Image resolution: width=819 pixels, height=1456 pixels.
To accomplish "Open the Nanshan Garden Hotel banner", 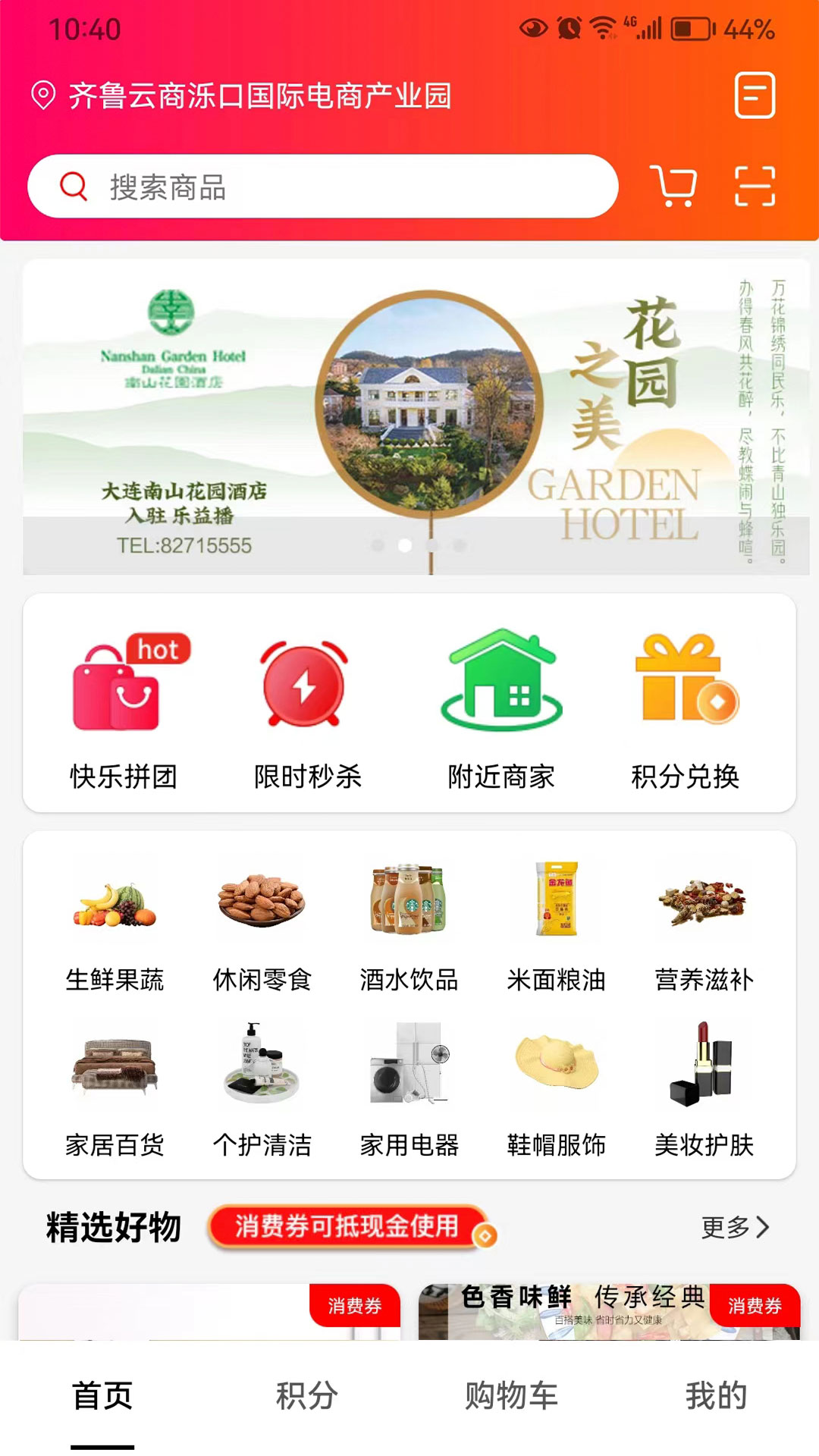I will coord(416,417).
